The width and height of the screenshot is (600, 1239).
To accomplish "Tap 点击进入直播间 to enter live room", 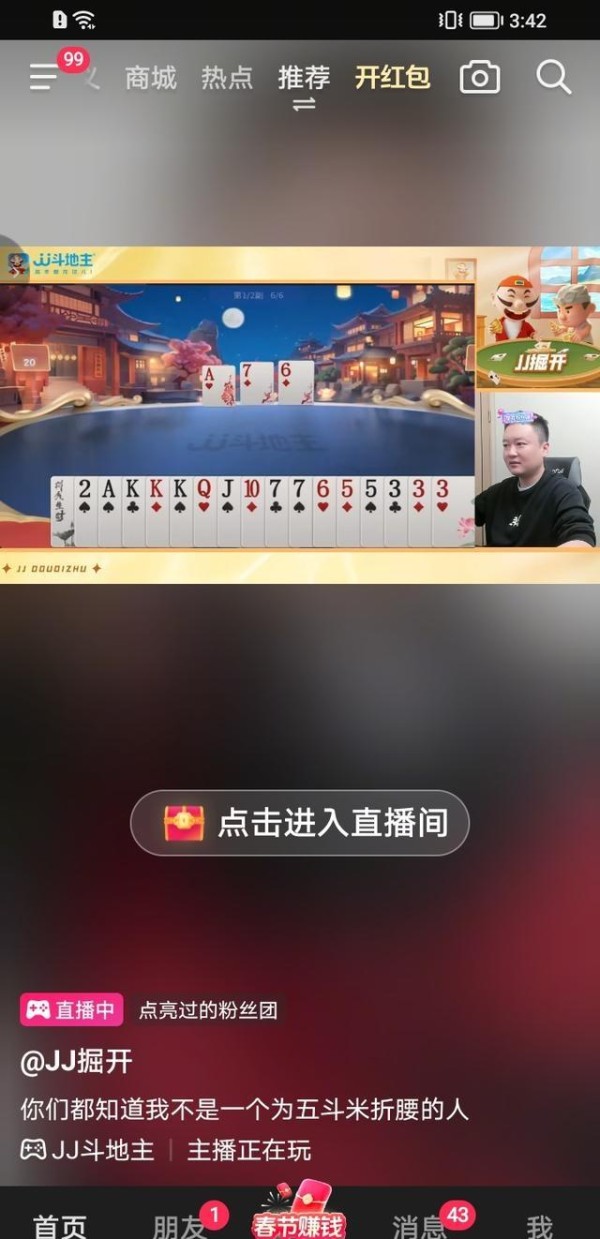I will (300, 822).
